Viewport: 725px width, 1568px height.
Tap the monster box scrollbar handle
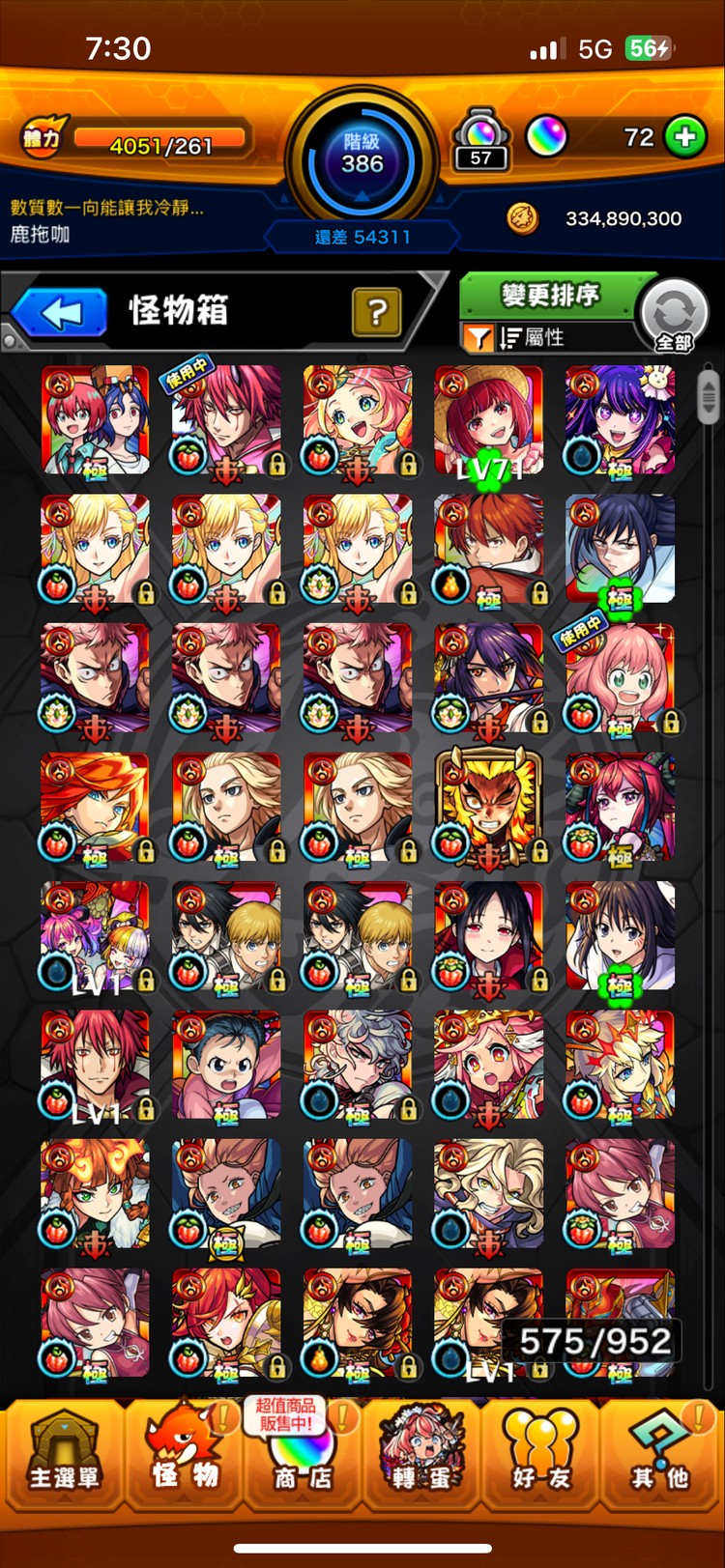(709, 394)
